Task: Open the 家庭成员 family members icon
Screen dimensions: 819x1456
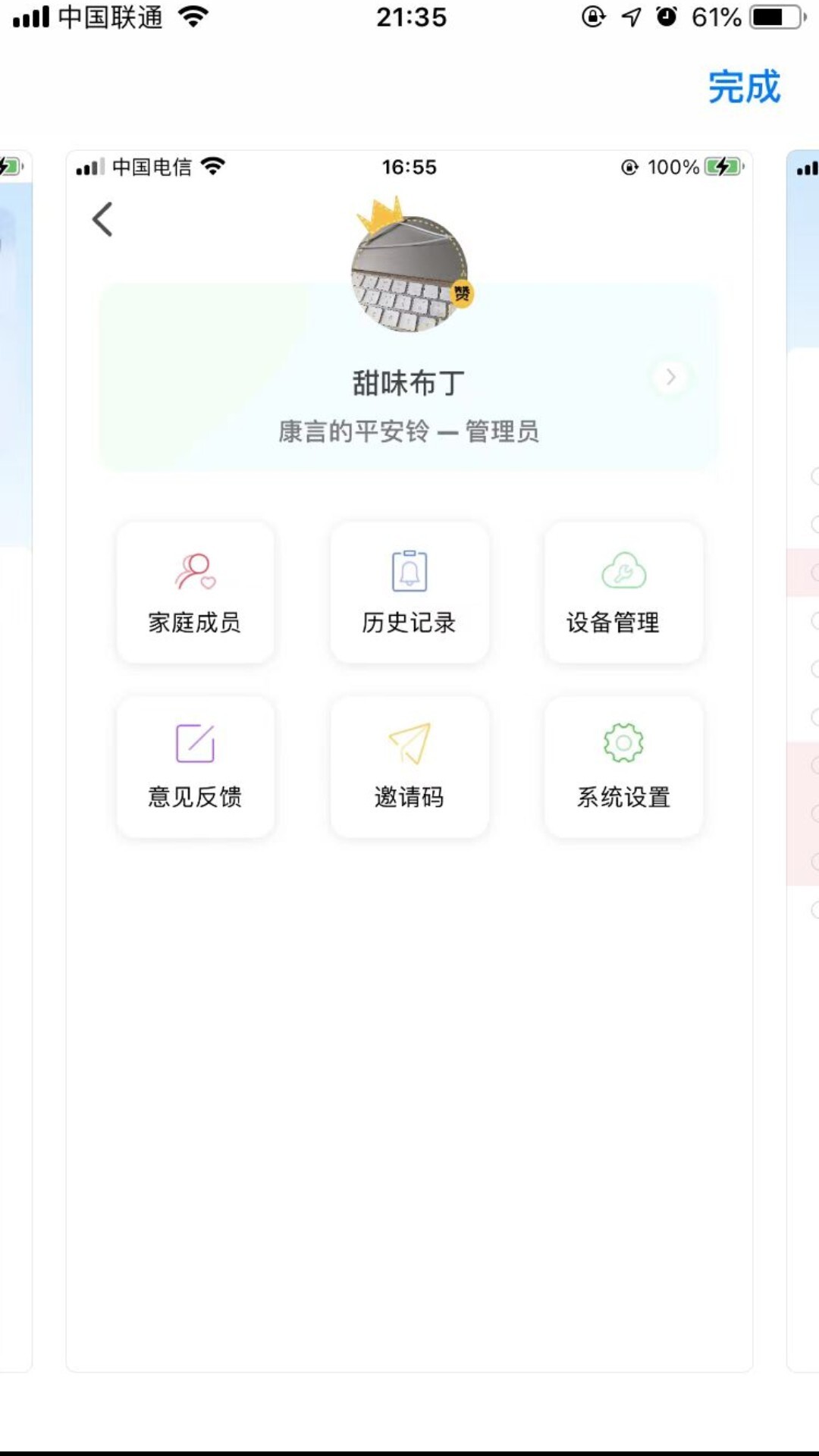Action: point(195,593)
